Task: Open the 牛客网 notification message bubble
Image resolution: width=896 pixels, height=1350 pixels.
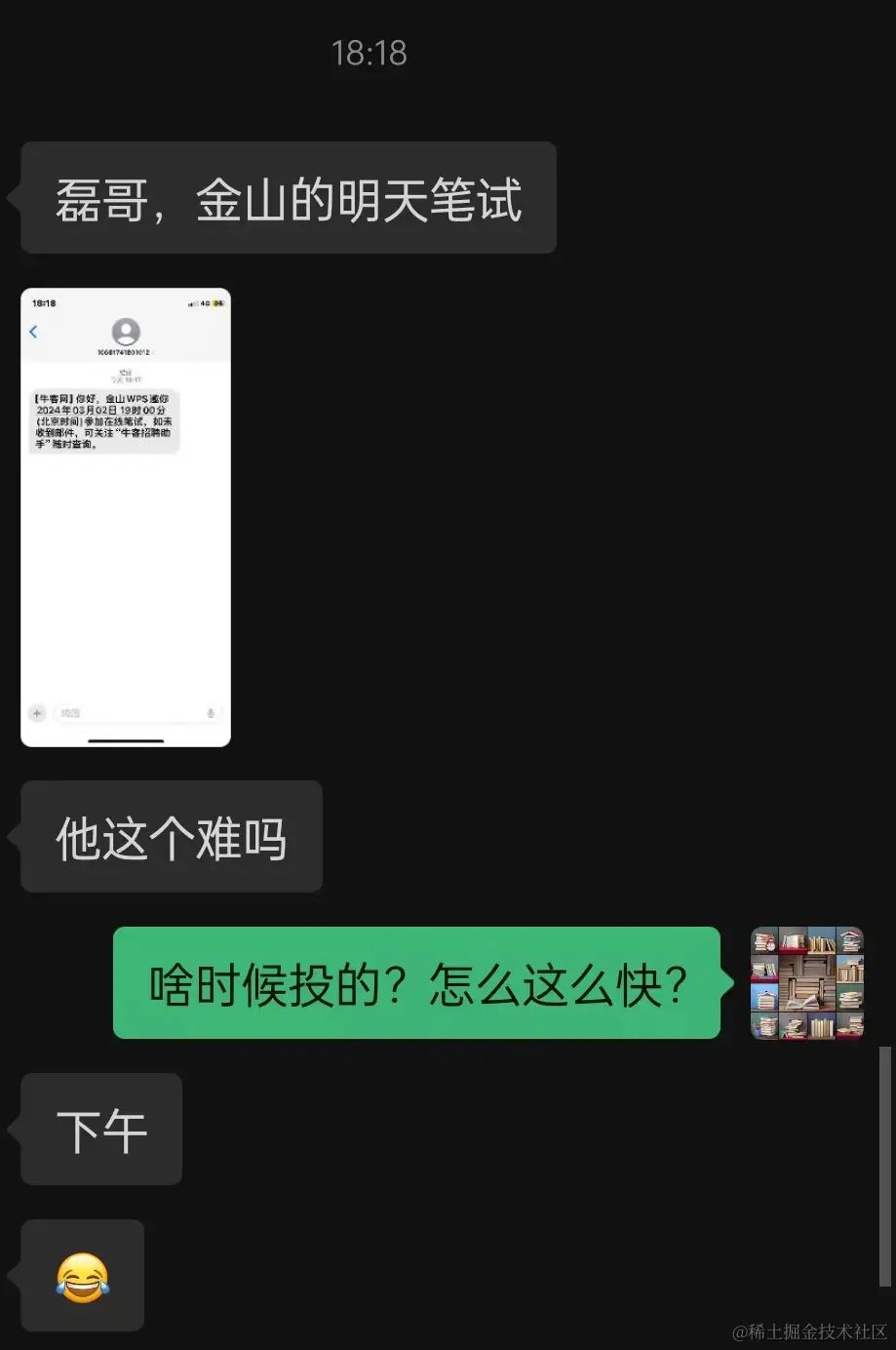Action: click(103, 419)
